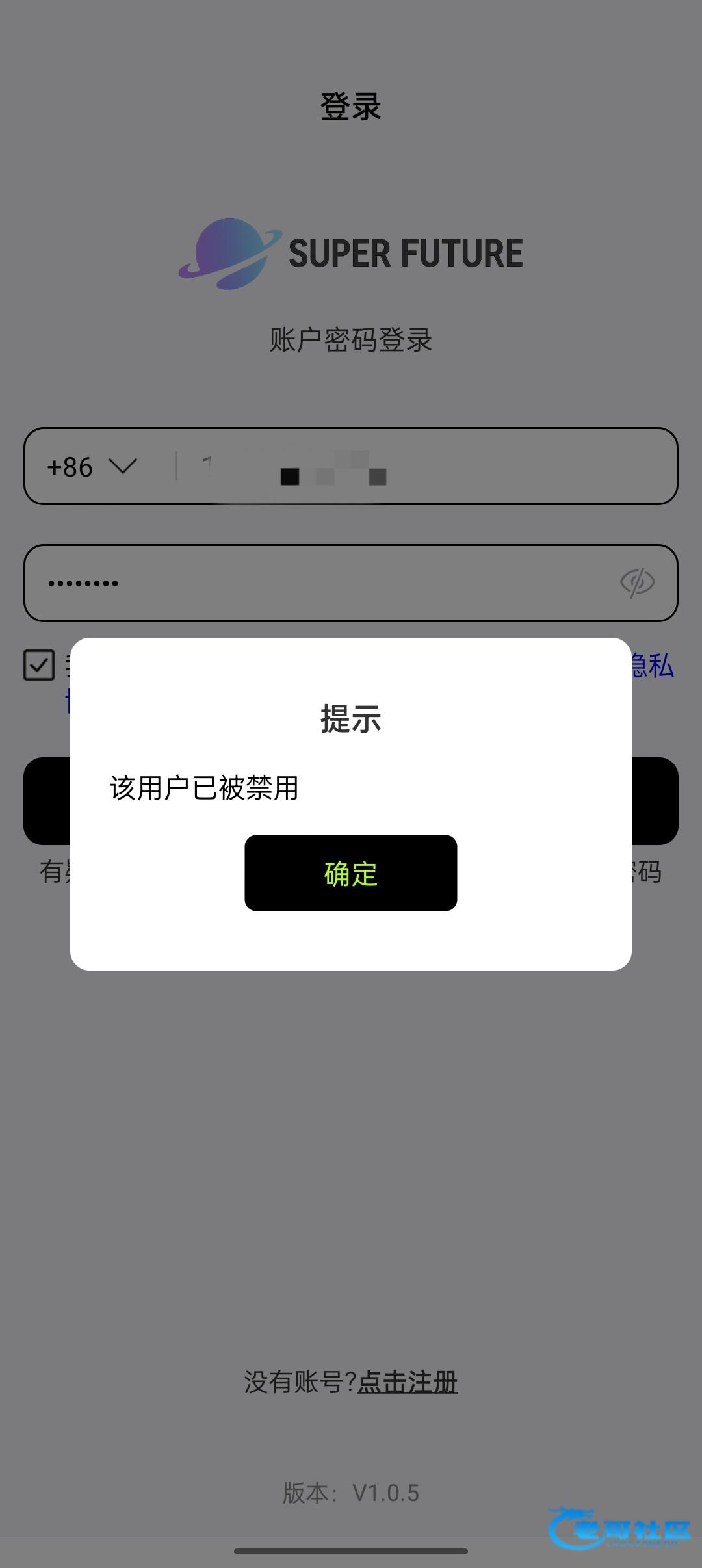Viewport: 702px width, 1568px height.
Task: Toggle password visibility eye icon
Action: tap(636, 583)
